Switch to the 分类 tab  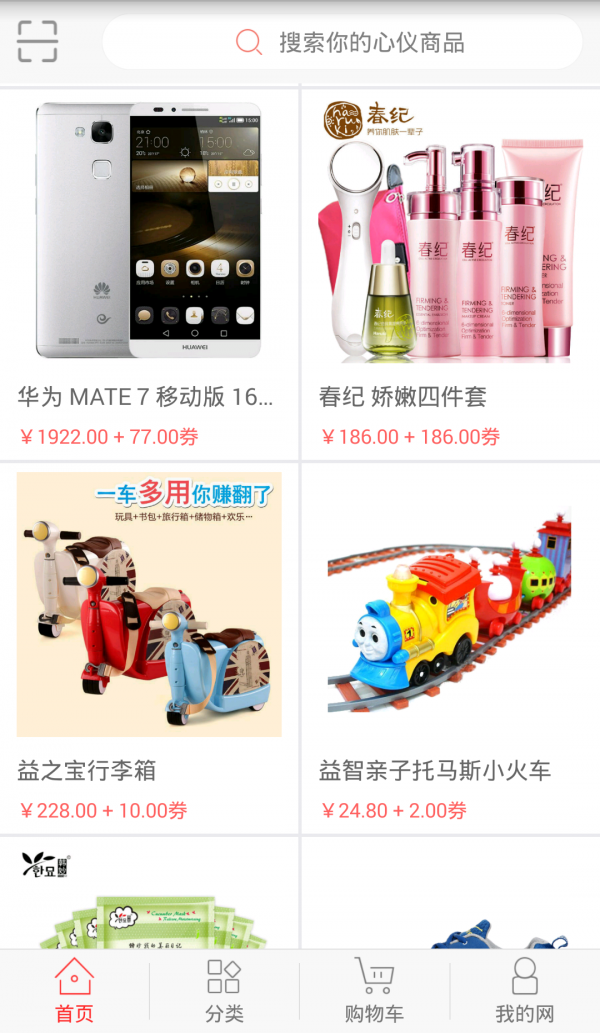[x=224, y=990]
